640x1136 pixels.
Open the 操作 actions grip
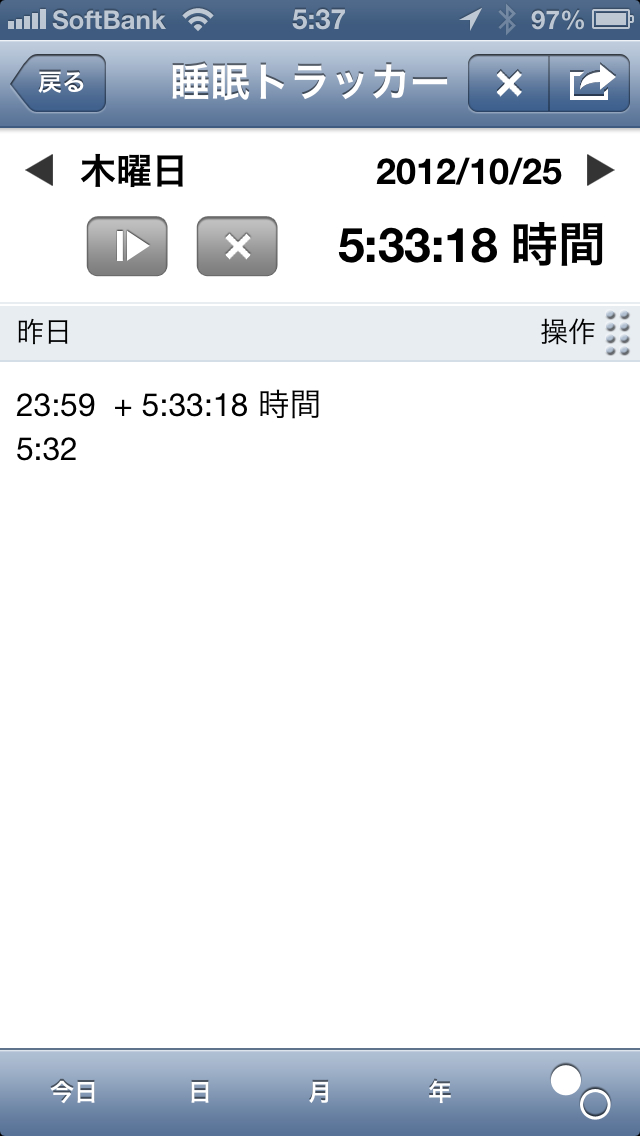[617, 333]
